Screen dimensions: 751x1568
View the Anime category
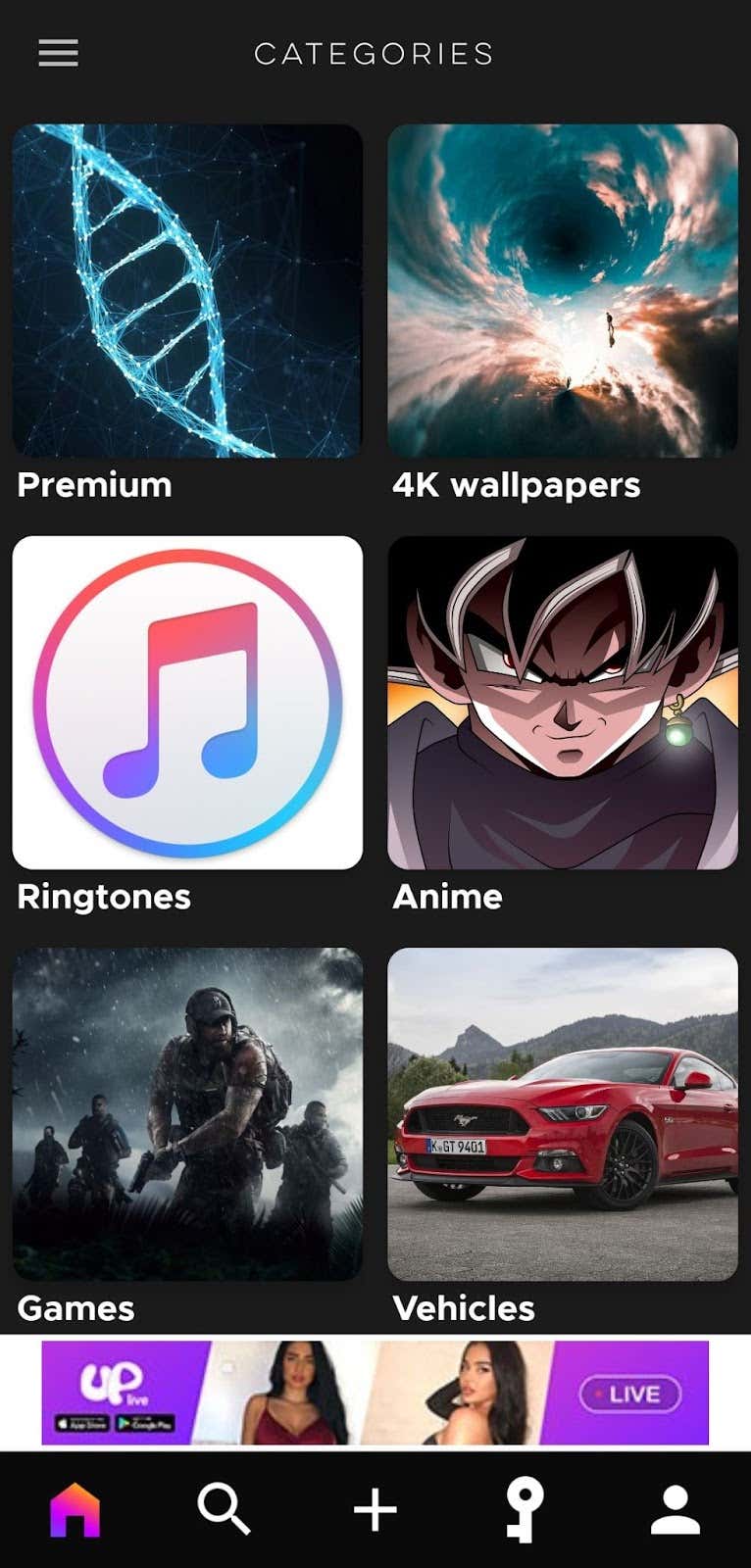coord(563,703)
